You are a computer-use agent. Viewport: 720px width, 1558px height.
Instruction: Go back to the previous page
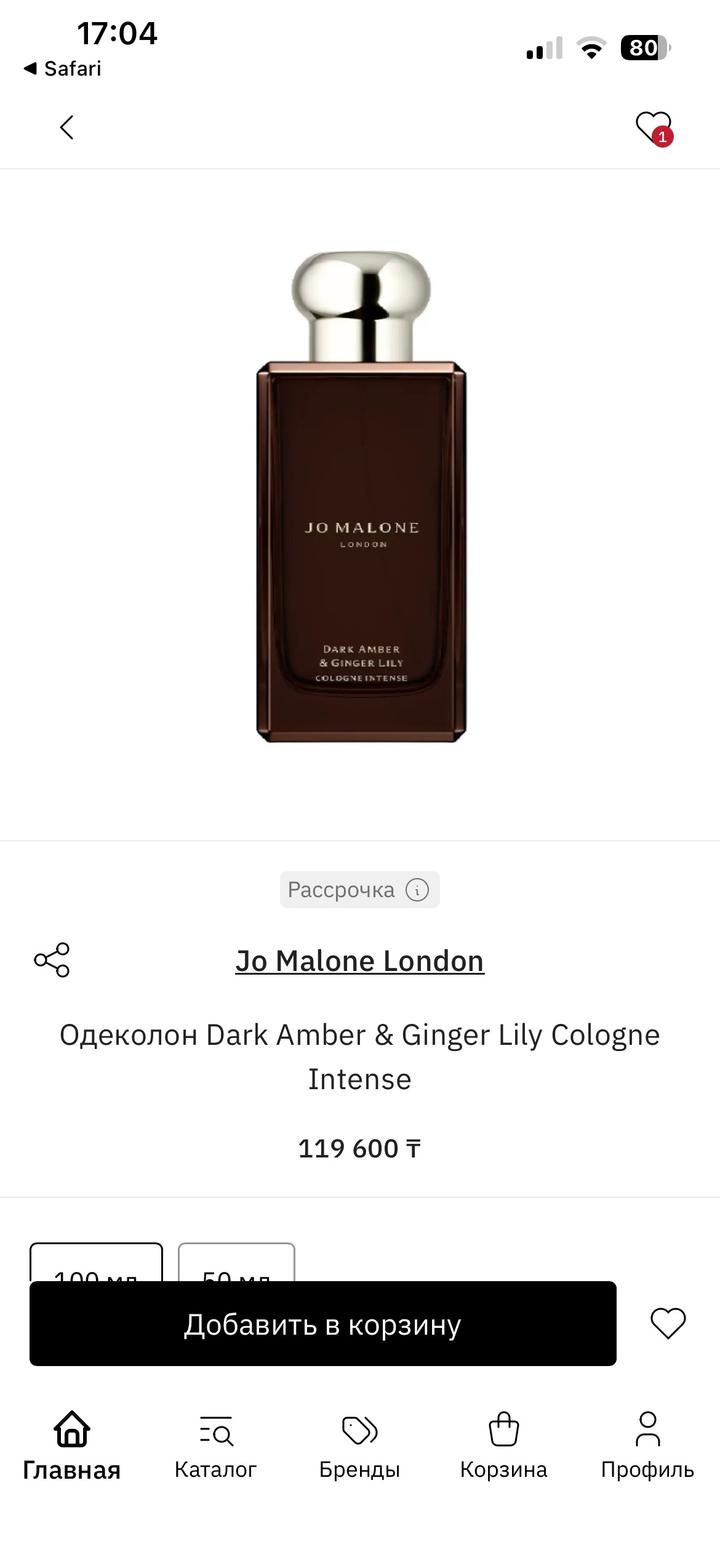pyautogui.click(x=67, y=127)
